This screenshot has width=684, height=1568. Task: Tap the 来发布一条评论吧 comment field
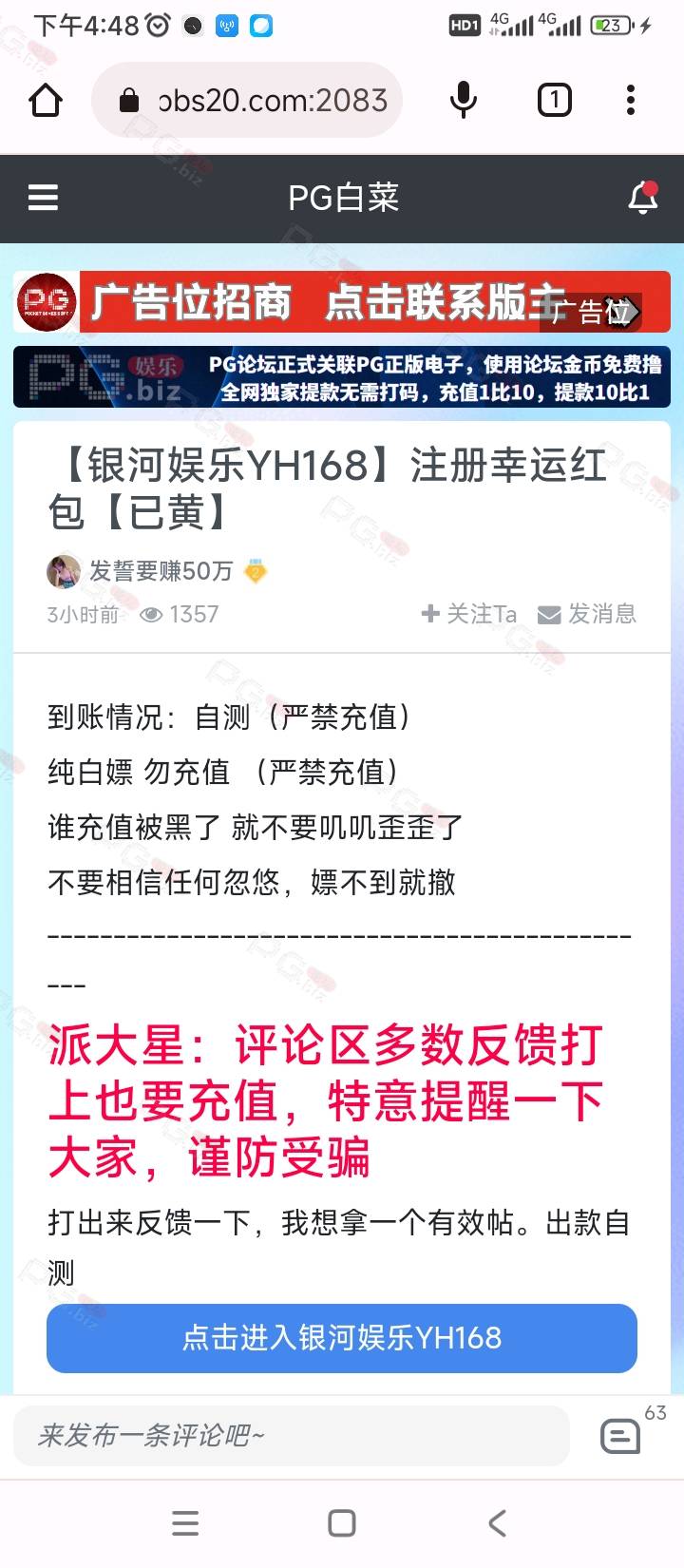coord(292,1435)
